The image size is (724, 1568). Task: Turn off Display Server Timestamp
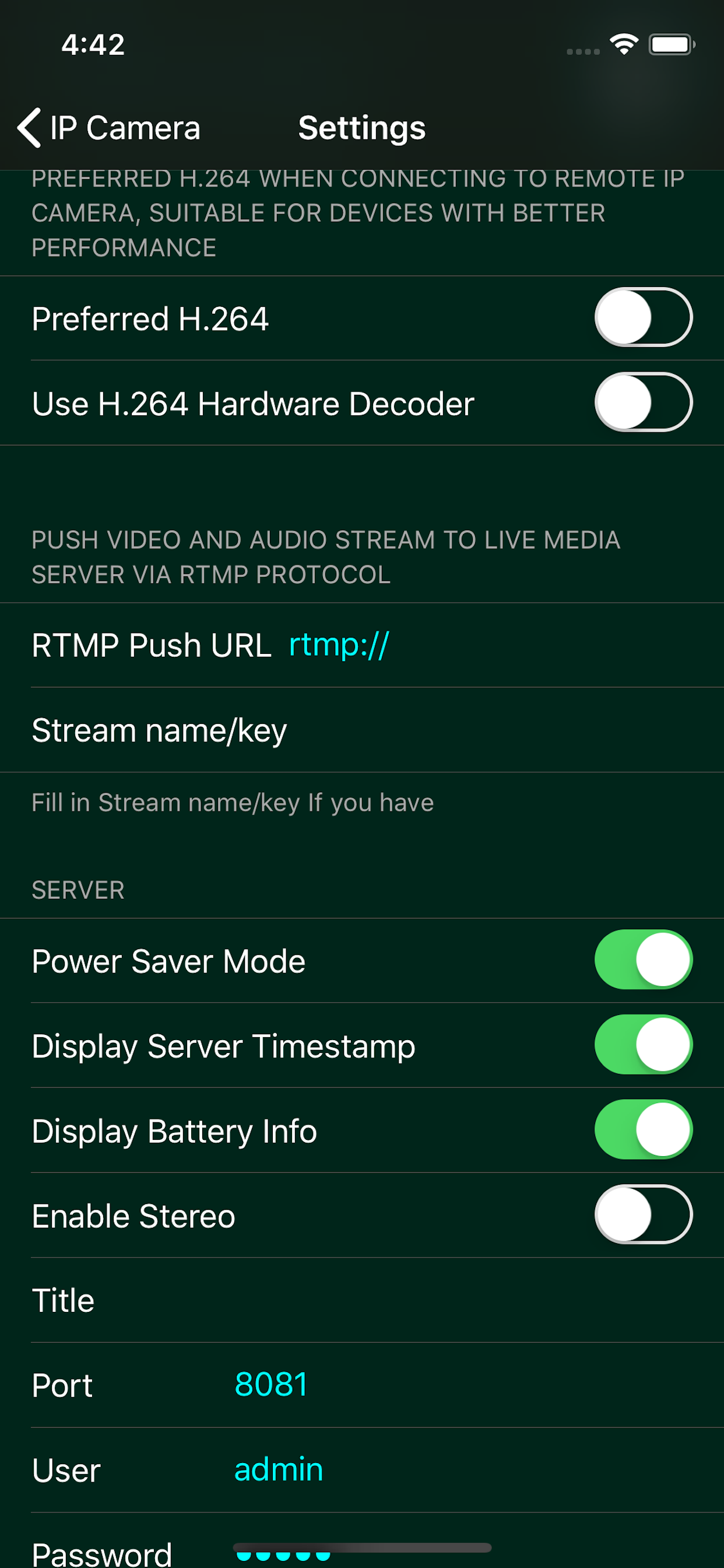point(642,1045)
